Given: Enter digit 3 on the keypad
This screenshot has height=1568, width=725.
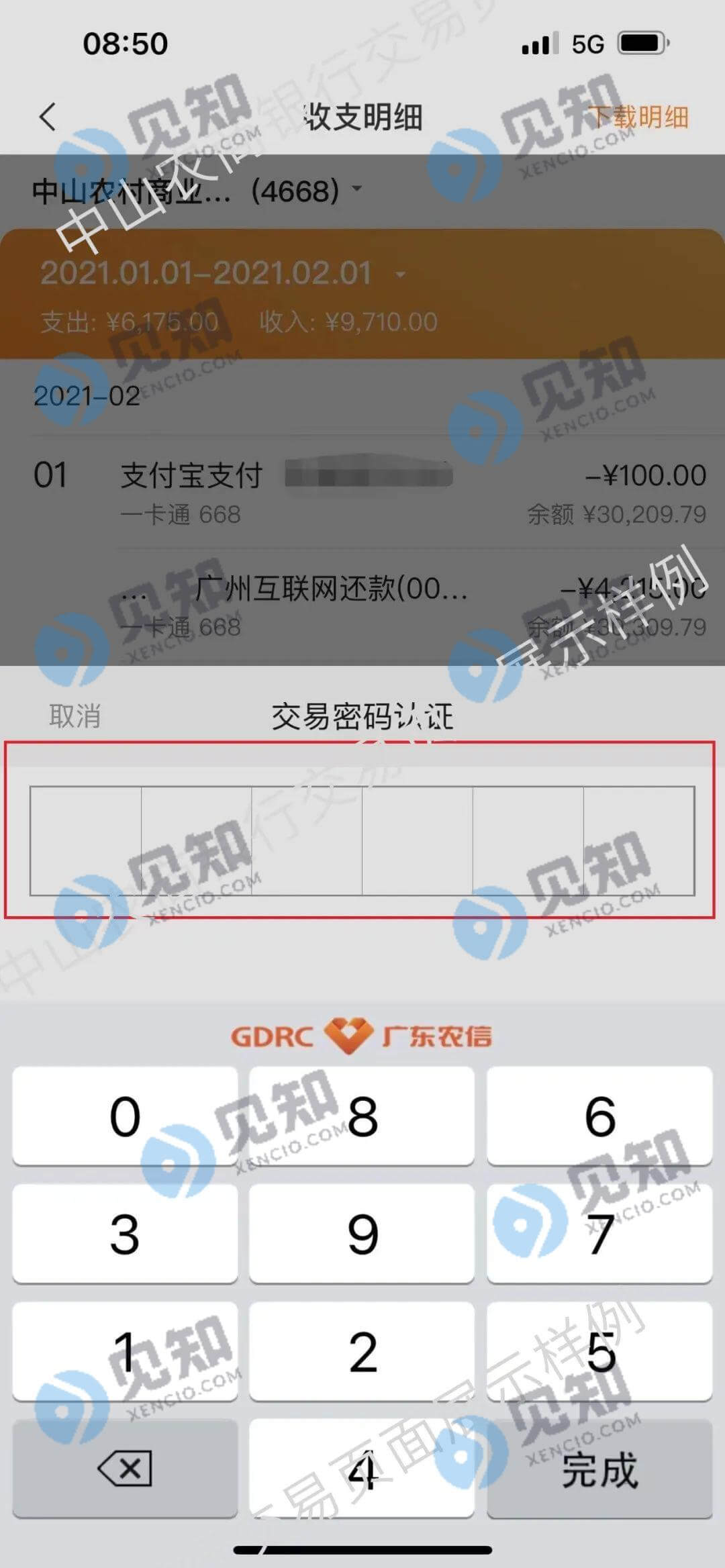Looking at the screenshot, I should click(125, 1234).
